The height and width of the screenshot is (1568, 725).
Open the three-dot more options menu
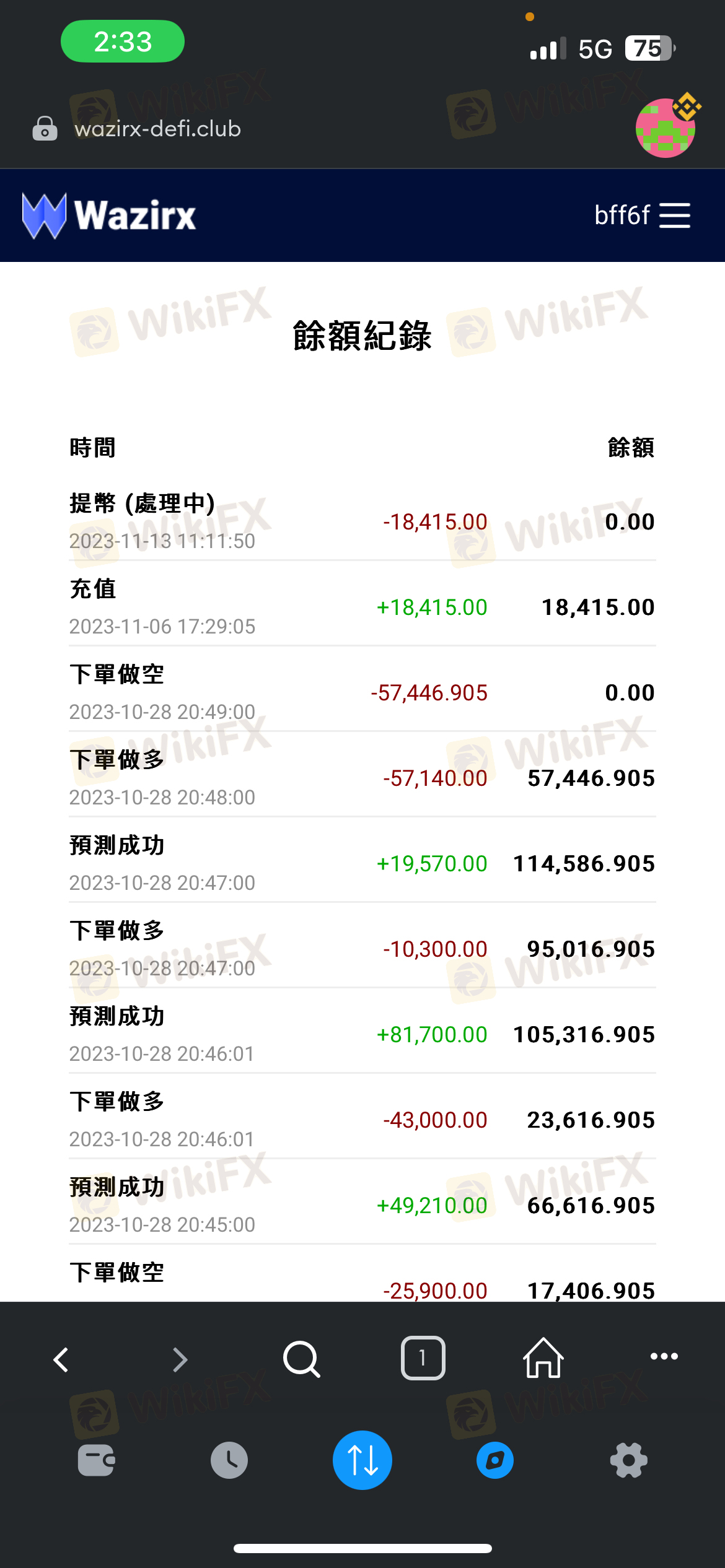[x=664, y=1356]
